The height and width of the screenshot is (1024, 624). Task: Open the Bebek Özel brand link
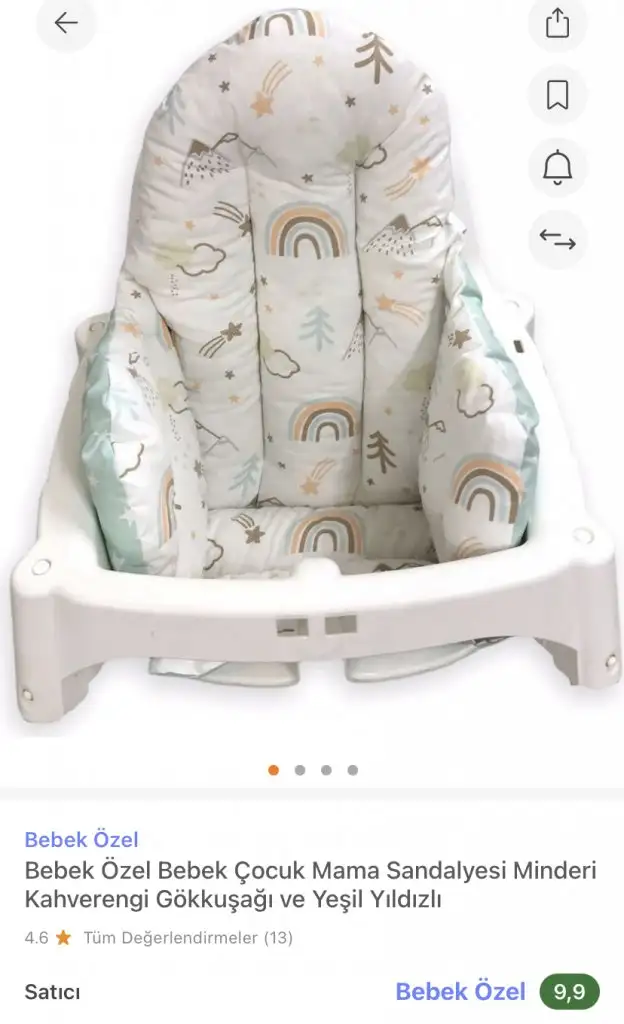point(82,840)
